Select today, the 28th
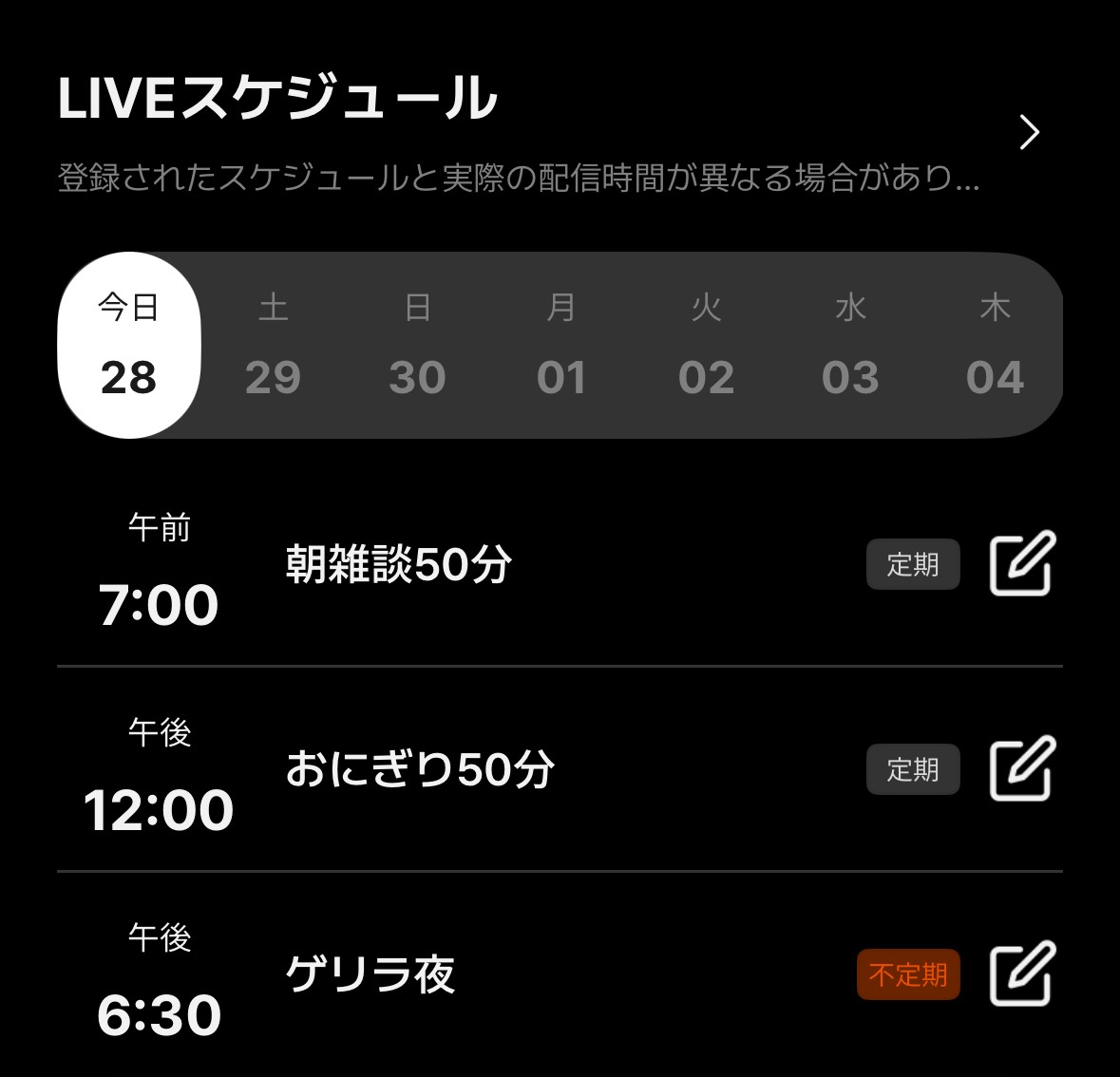Image resolution: width=1120 pixels, height=1077 pixels. pos(129,346)
